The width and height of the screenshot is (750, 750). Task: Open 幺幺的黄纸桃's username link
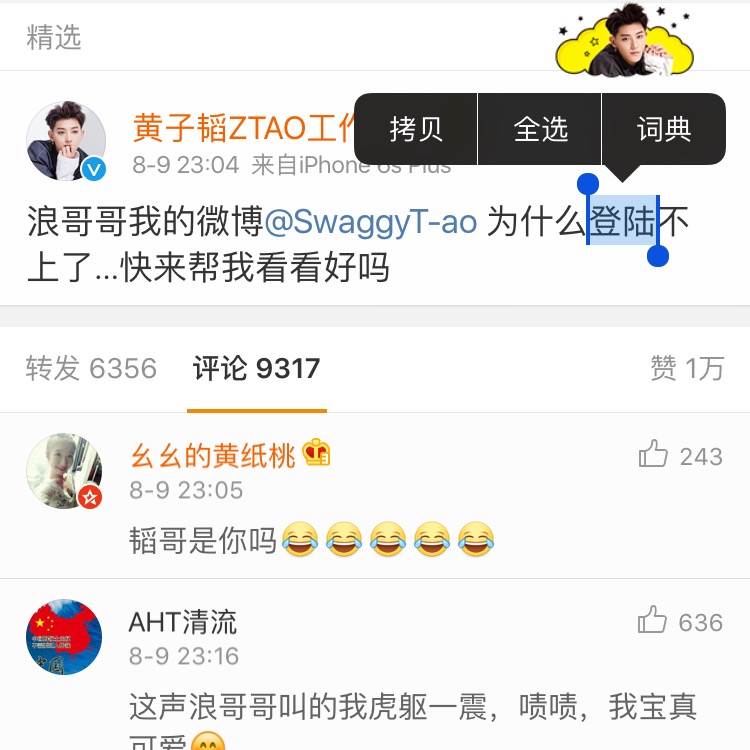213,456
